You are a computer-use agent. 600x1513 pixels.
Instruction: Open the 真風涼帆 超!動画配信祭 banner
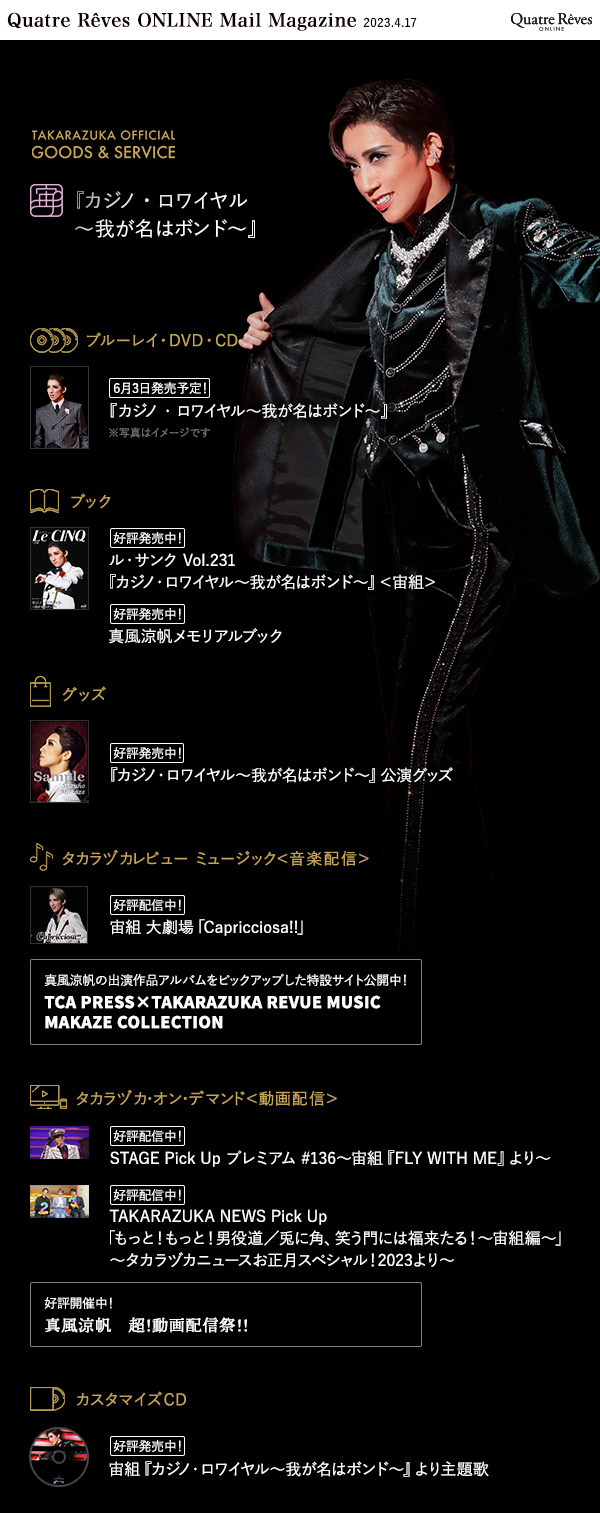tap(226, 1314)
